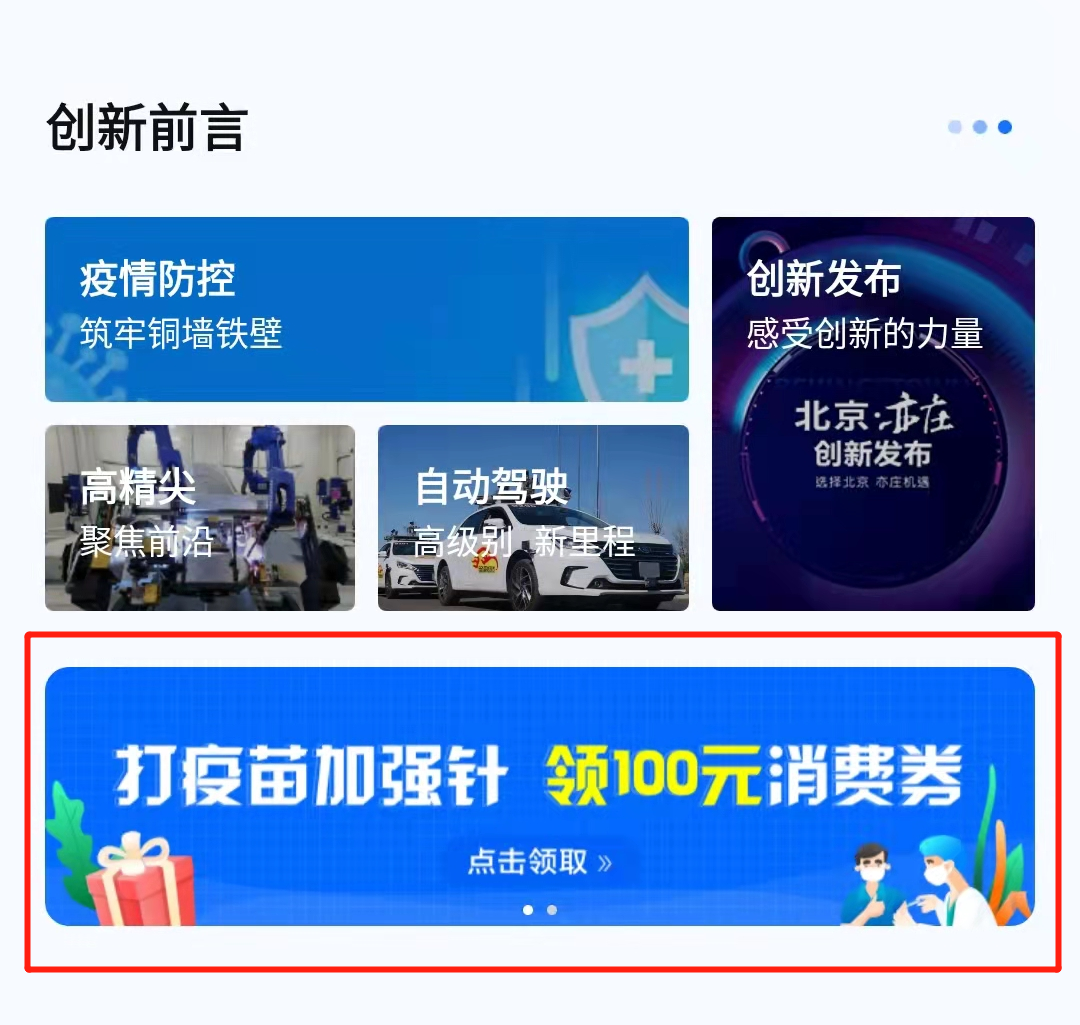Open the 疫情防控 card
Image resolution: width=1080 pixels, height=1025 pixels.
[366, 309]
